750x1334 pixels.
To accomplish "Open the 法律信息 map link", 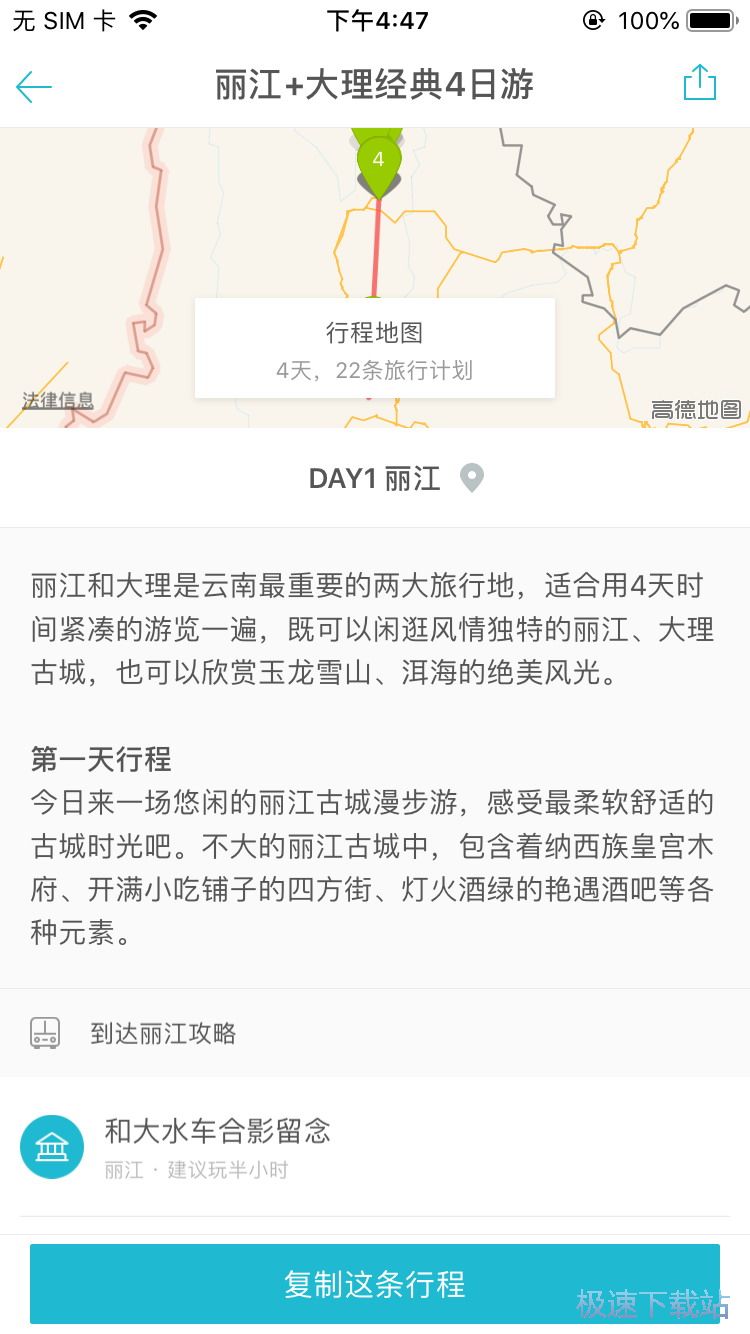I will pyautogui.click(x=58, y=401).
